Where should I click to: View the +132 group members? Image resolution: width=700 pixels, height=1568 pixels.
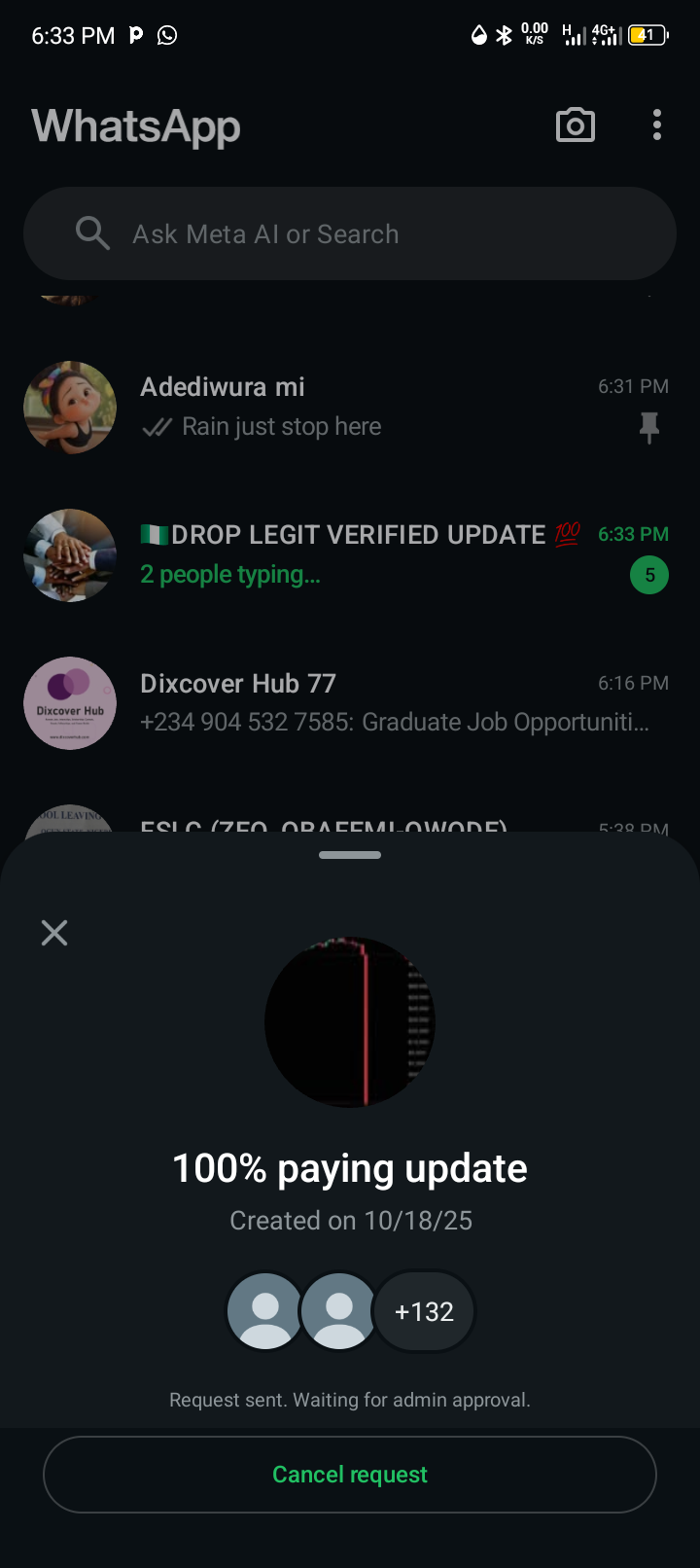424,1311
